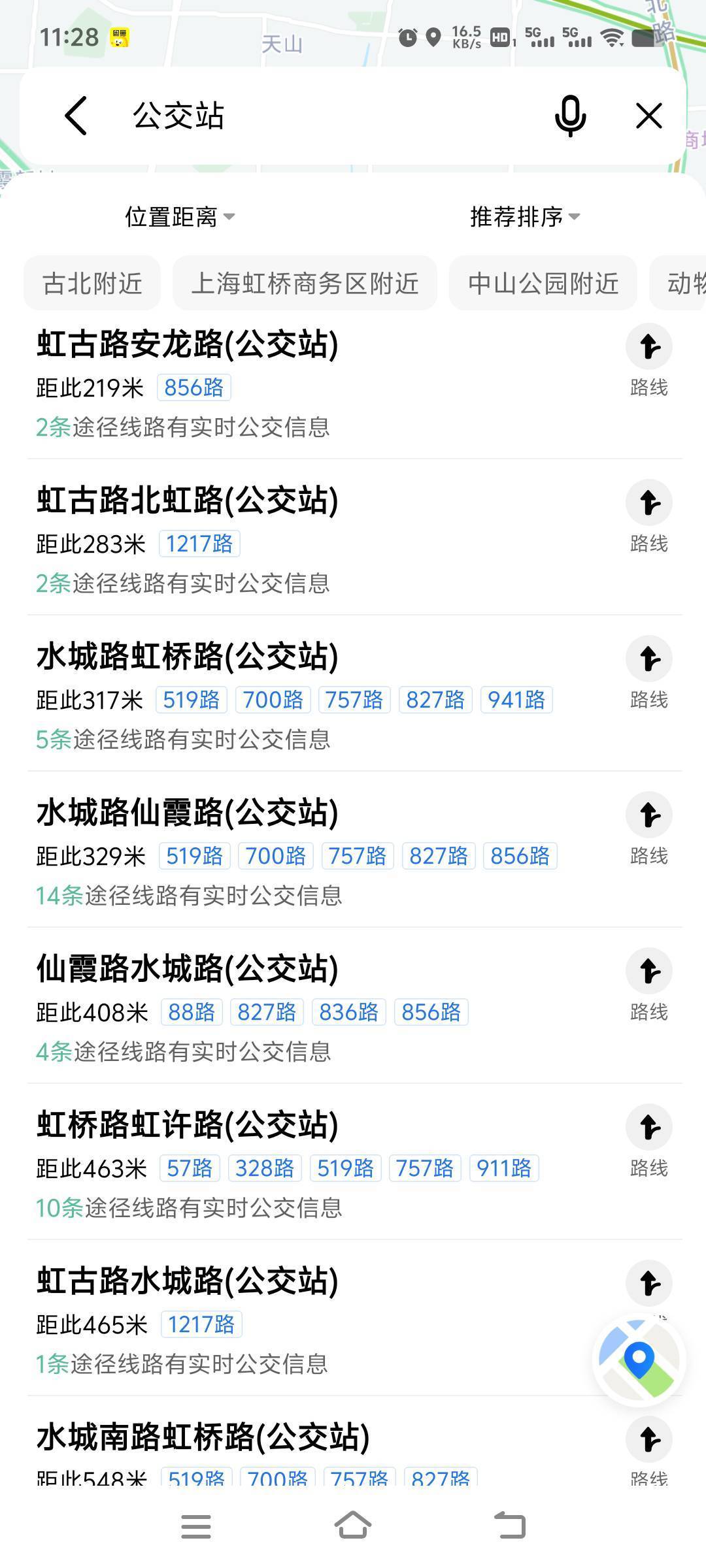Select the 上海虹桥商务区附近 chip
Viewport: 706px width, 1568px height.
coord(305,284)
